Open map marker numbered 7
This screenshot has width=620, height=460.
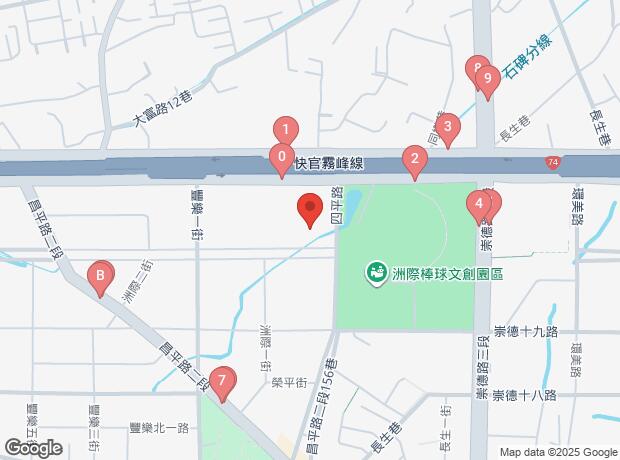(x=222, y=381)
